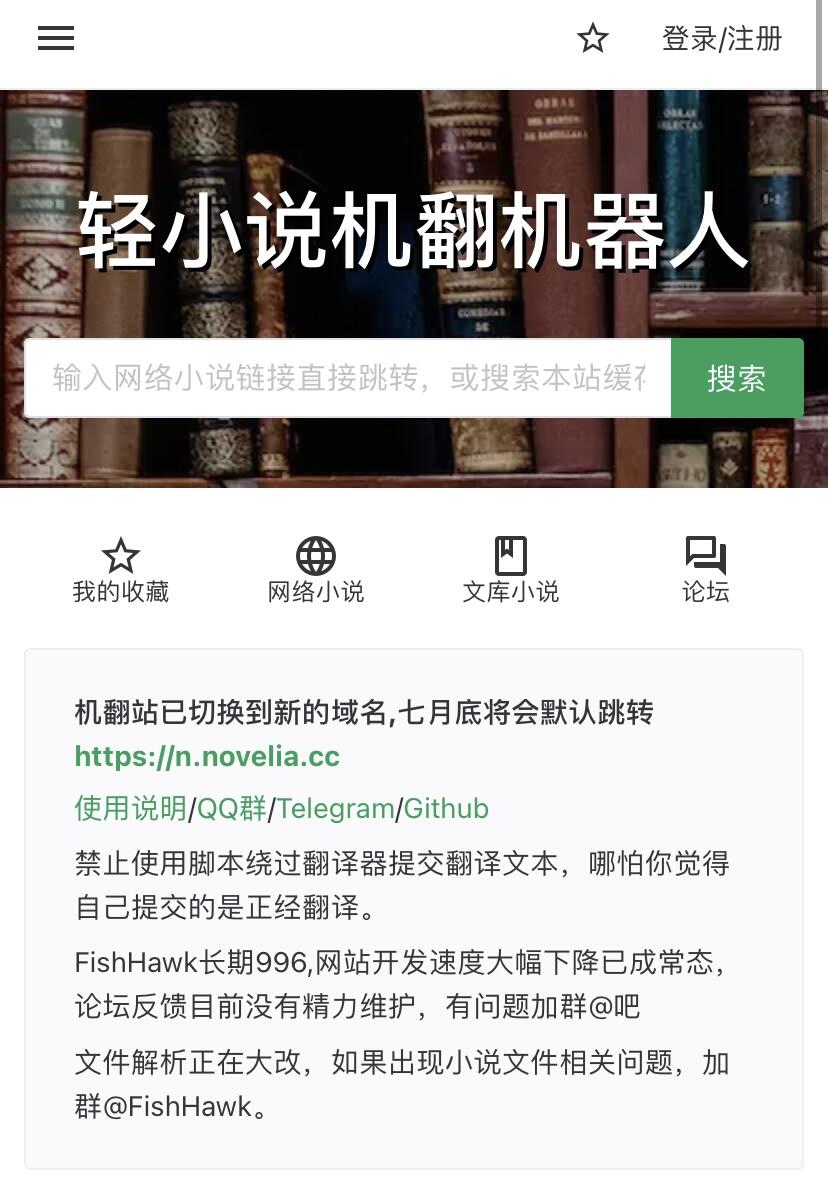Visit the 论坛 forum
The height and width of the screenshot is (1185, 828).
(706, 571)
